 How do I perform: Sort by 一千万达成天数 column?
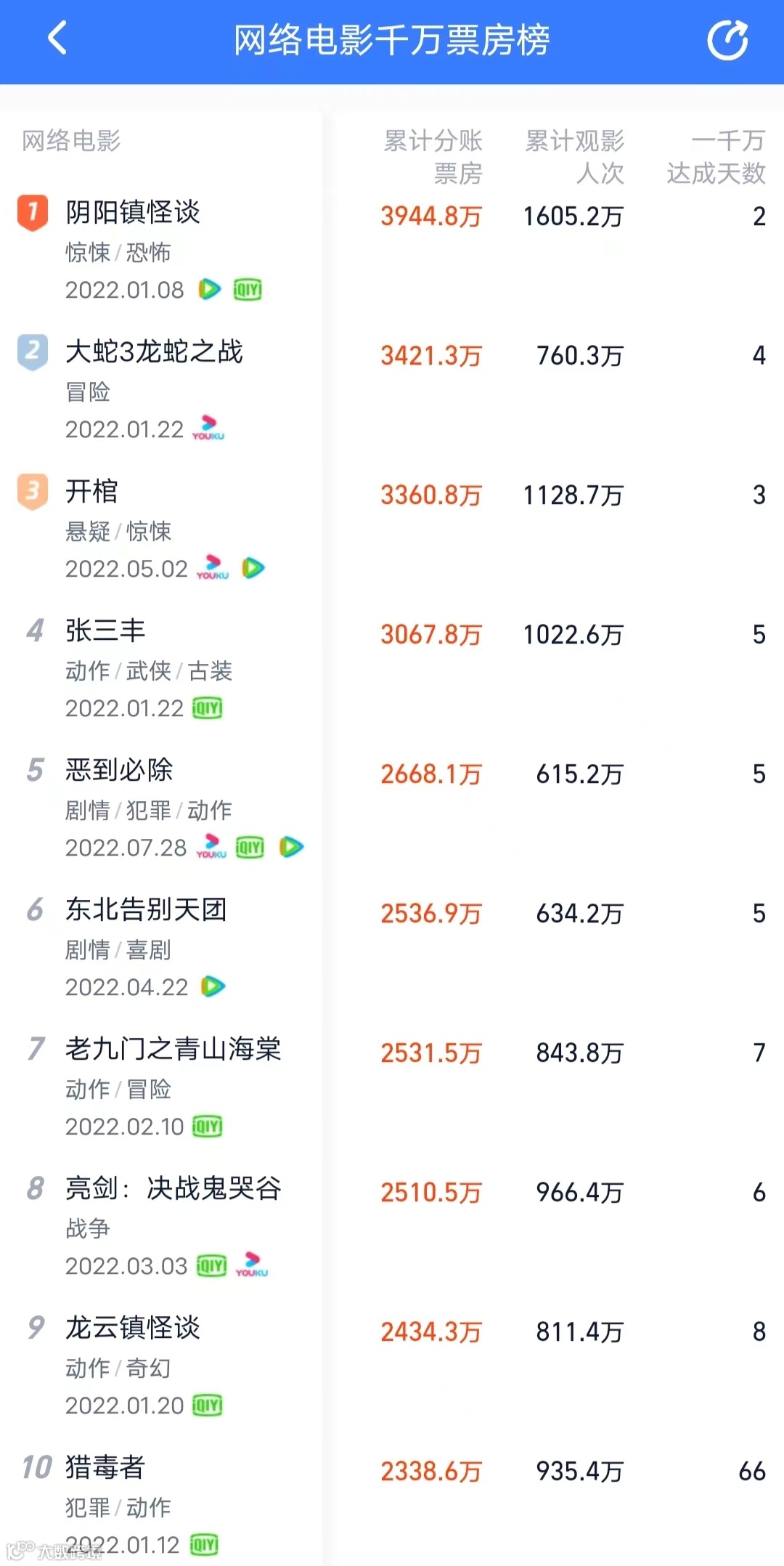715,156
